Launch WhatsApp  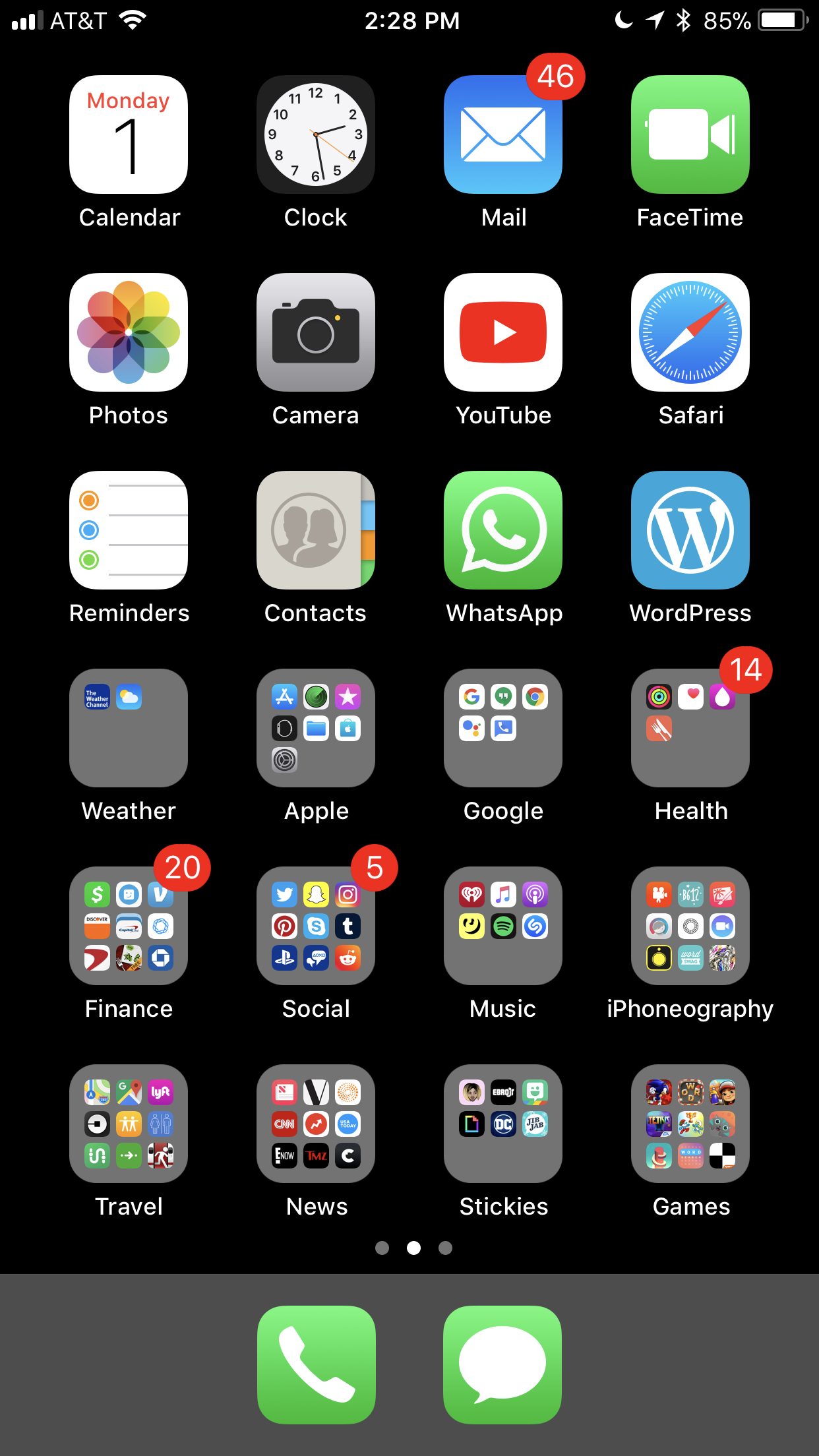[x=503, y=530]
